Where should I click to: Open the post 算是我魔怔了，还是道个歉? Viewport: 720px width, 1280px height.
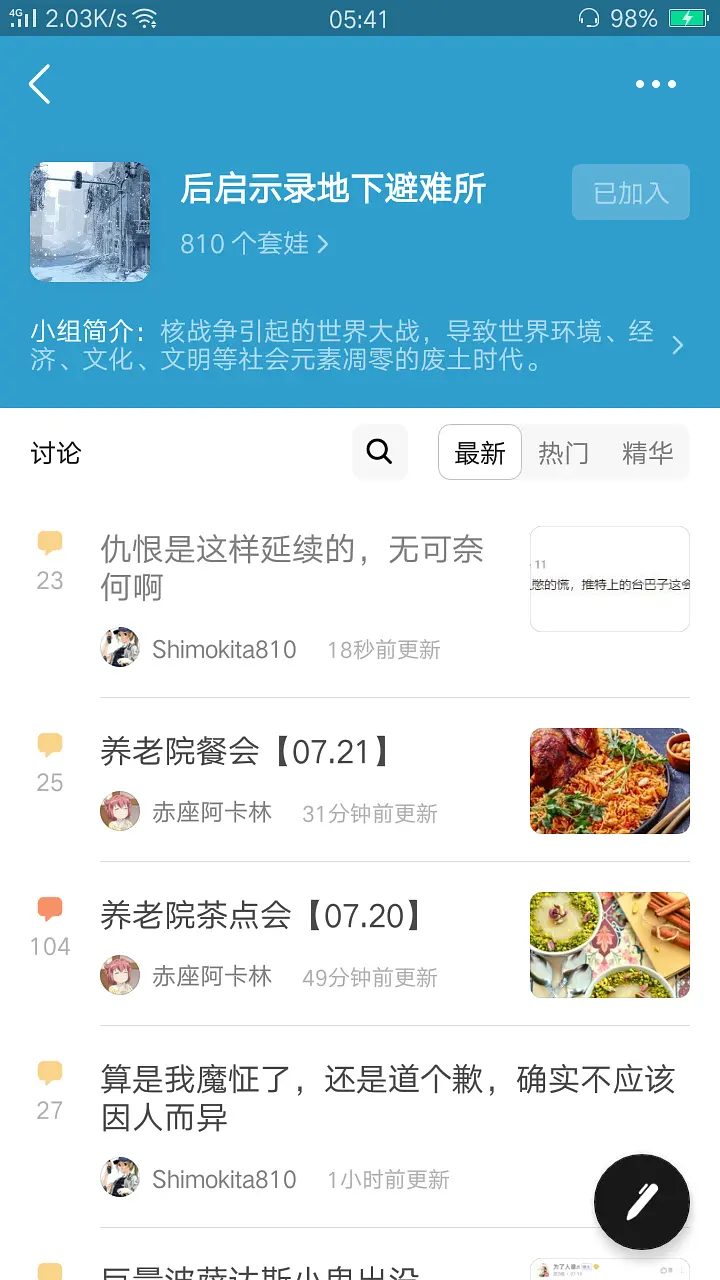coord(387,1098)
